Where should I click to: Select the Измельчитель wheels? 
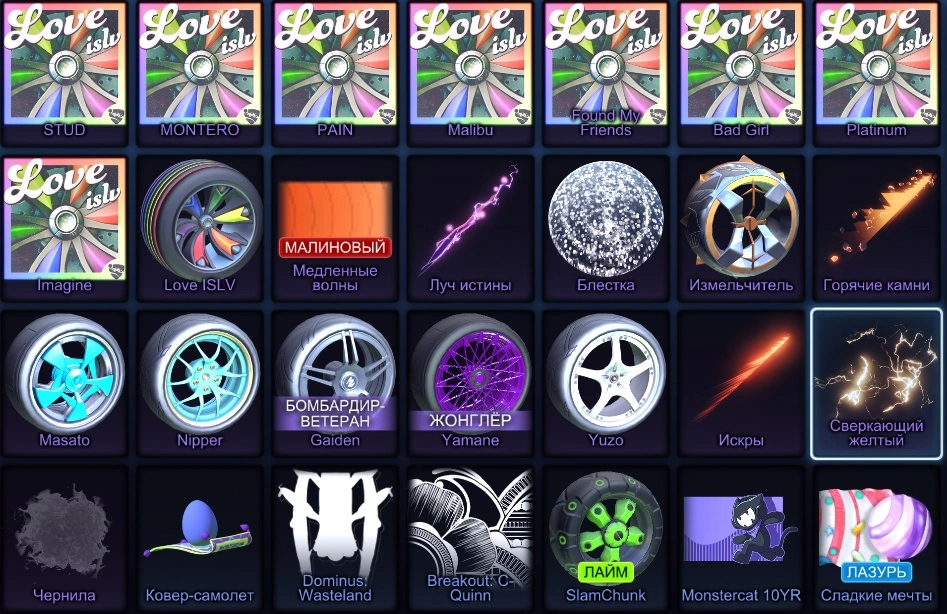point(741,225)
